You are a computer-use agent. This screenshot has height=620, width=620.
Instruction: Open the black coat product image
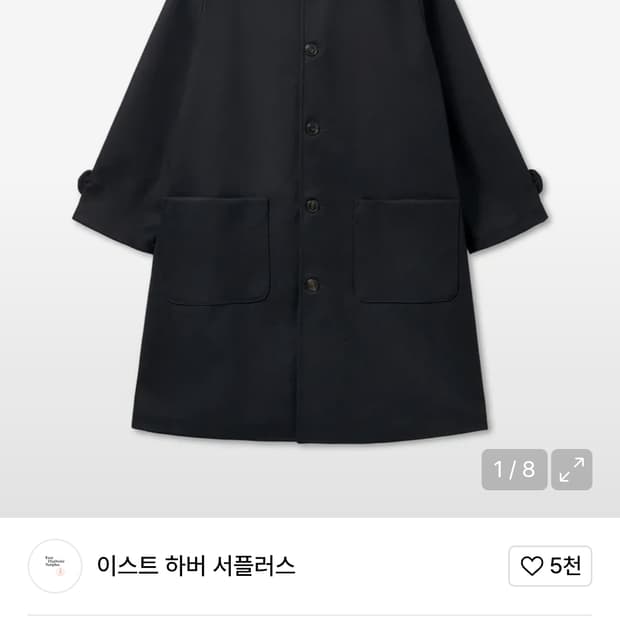click(x=310, y=221)
